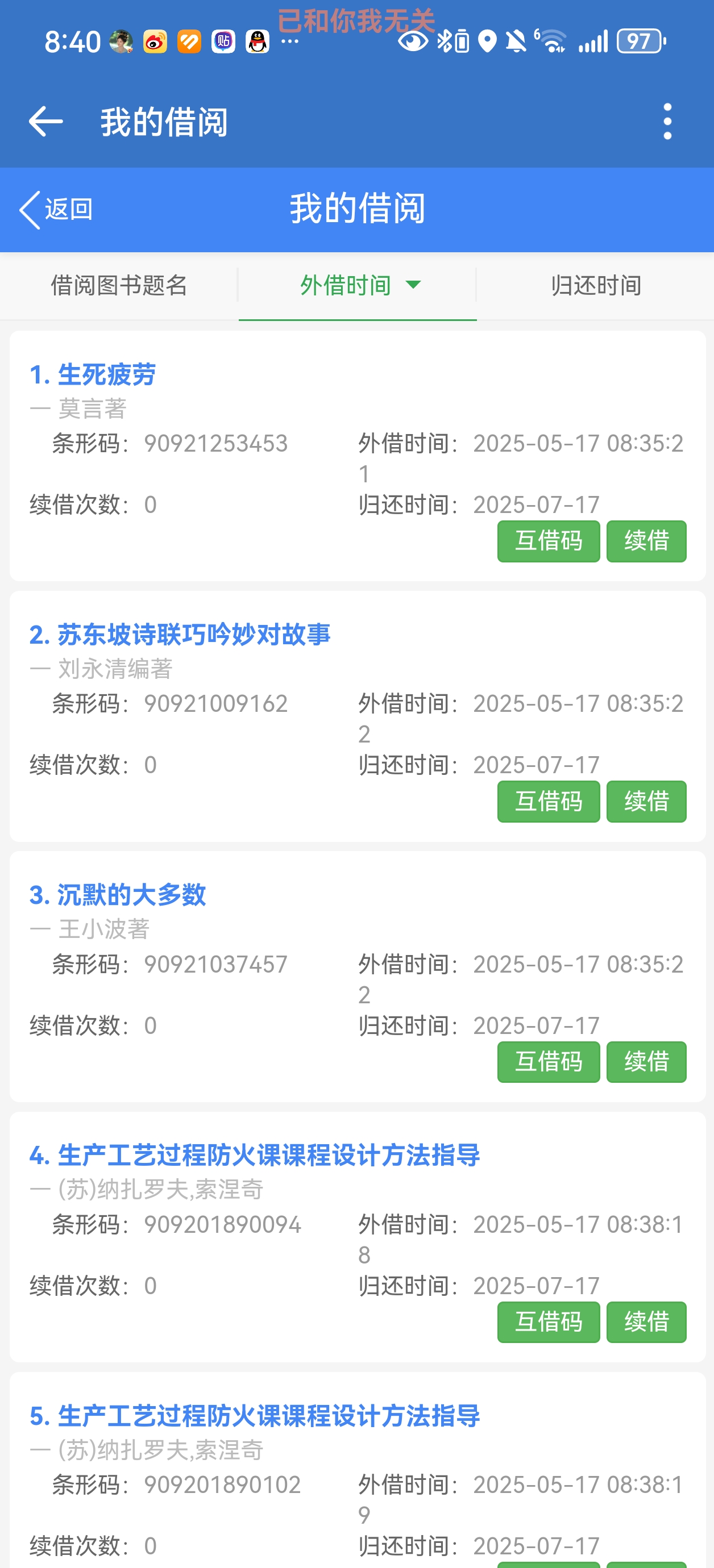
Task: Renew book 4 with barcode 909201890094
Action: [646, 1321]
